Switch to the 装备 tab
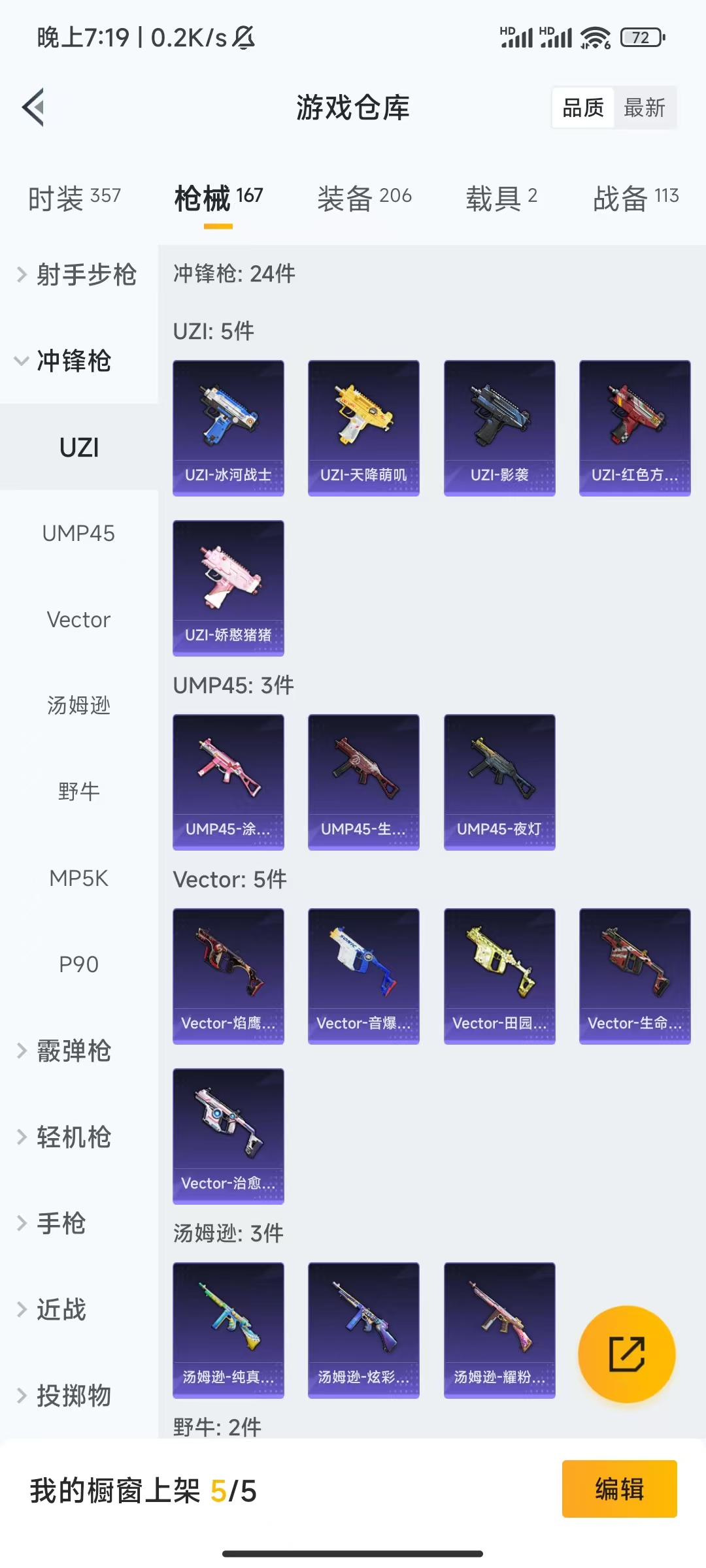The width and height of the screenshot is (706, 1568). (364, 197)
